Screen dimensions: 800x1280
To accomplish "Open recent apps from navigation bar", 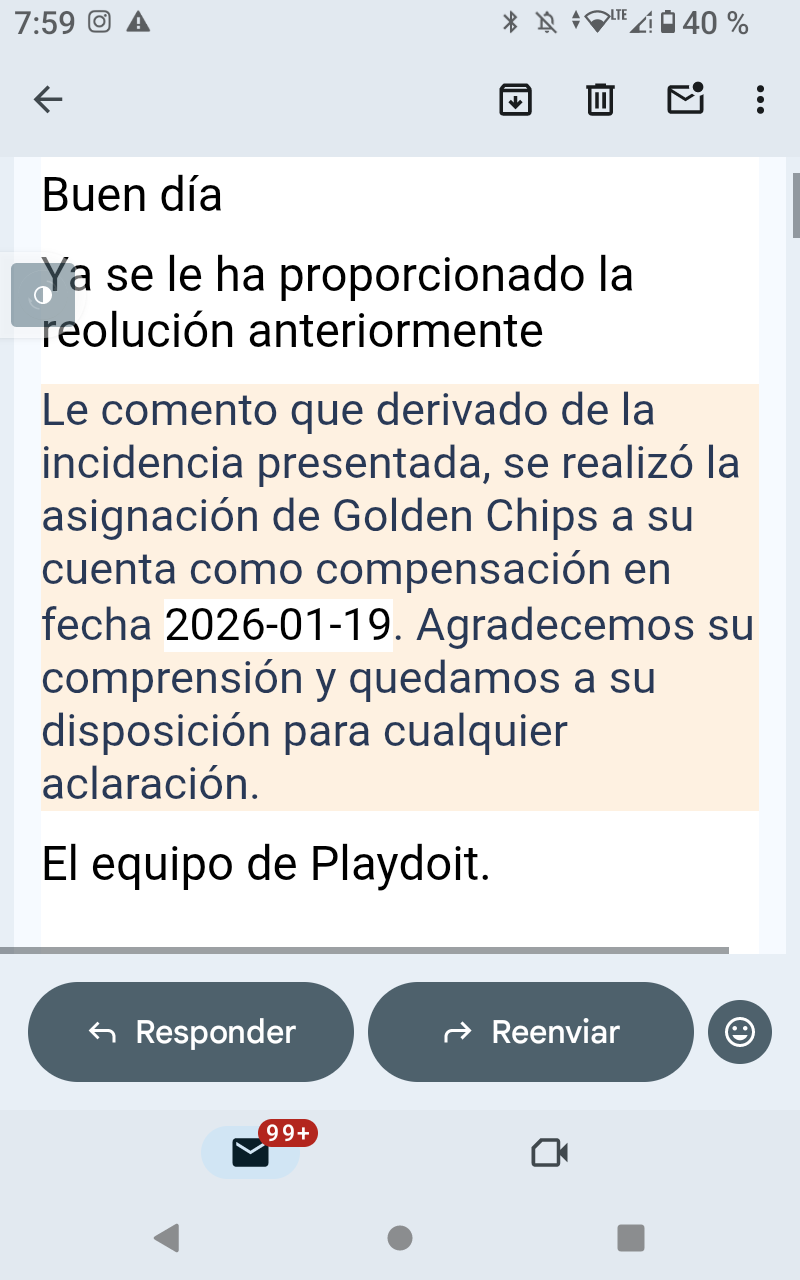I will tap(630, 1238).
